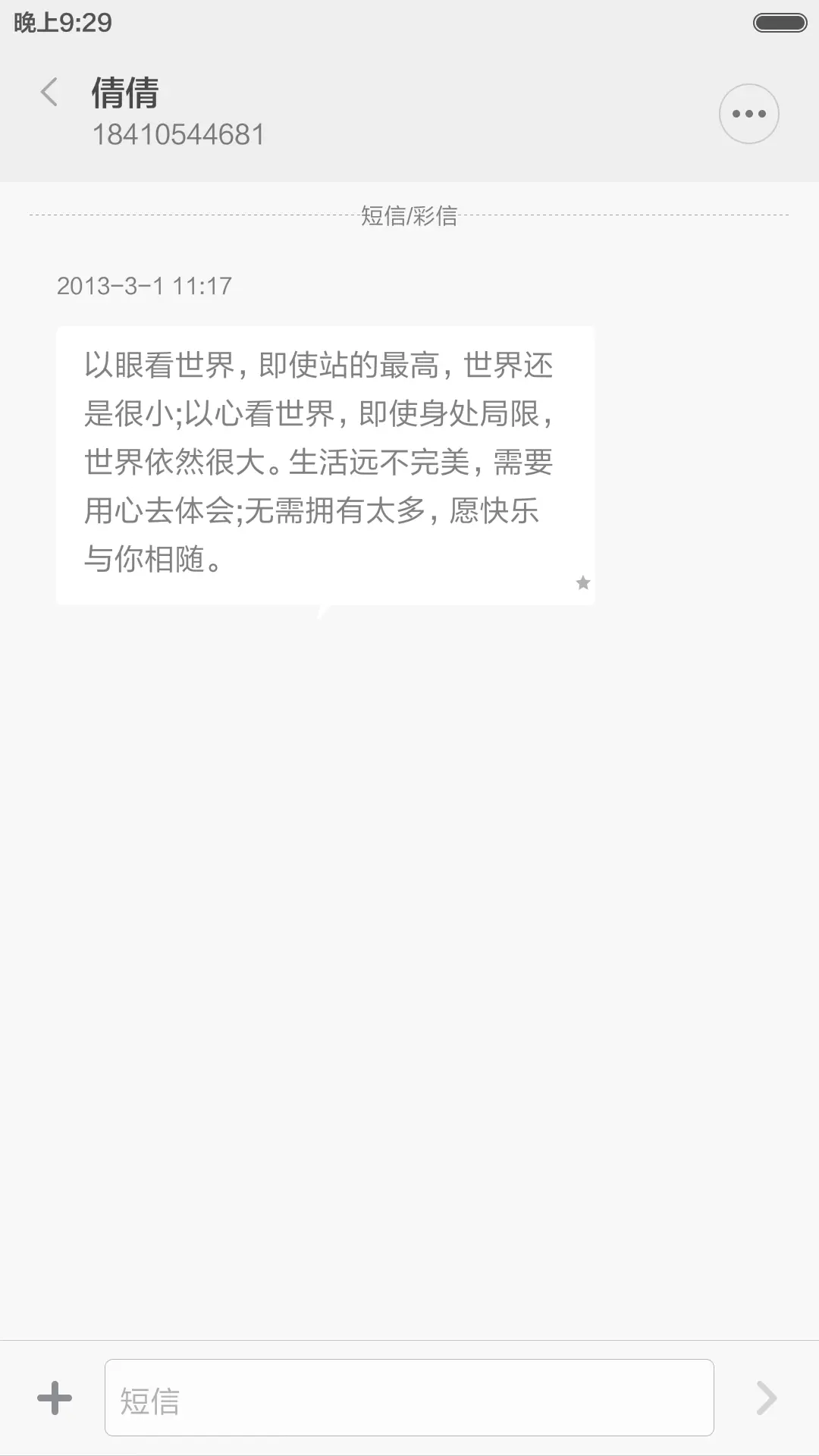Go back from the 倩倩 conversation
The width and height of the screenshot is (819, 1456).
click(x=49, y=93)
